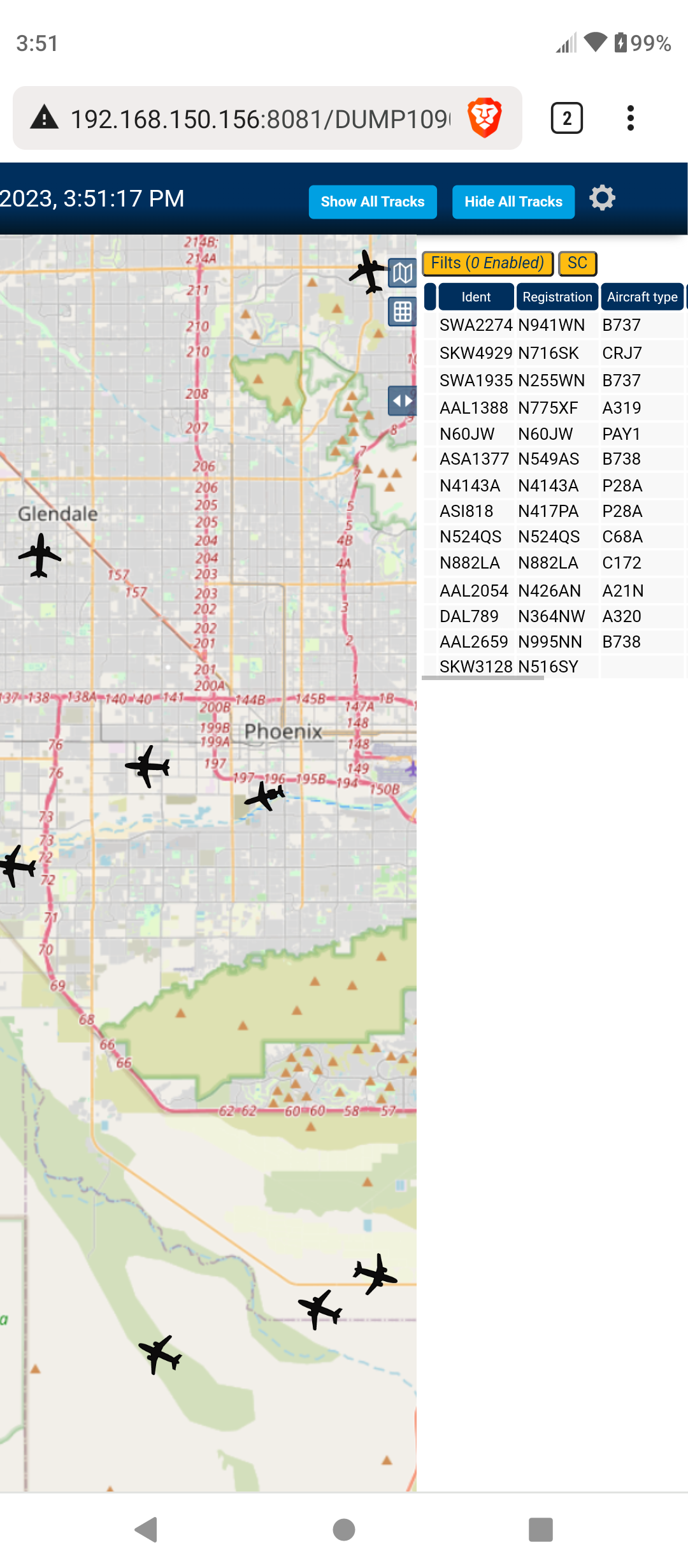
Task: Toggle the grid icon on map
Action: click(x=402, y=312)
